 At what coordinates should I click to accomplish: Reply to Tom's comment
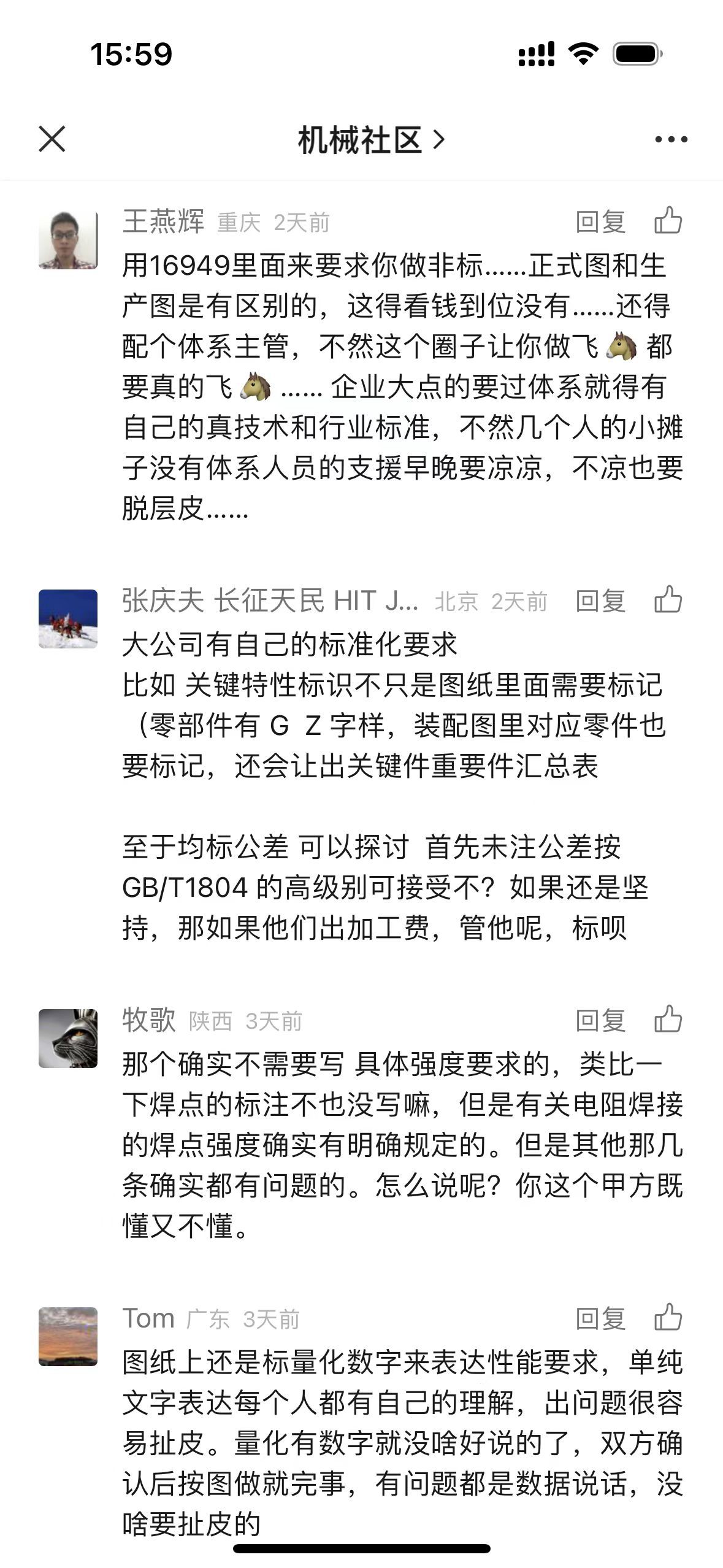tap(600, 1318)
